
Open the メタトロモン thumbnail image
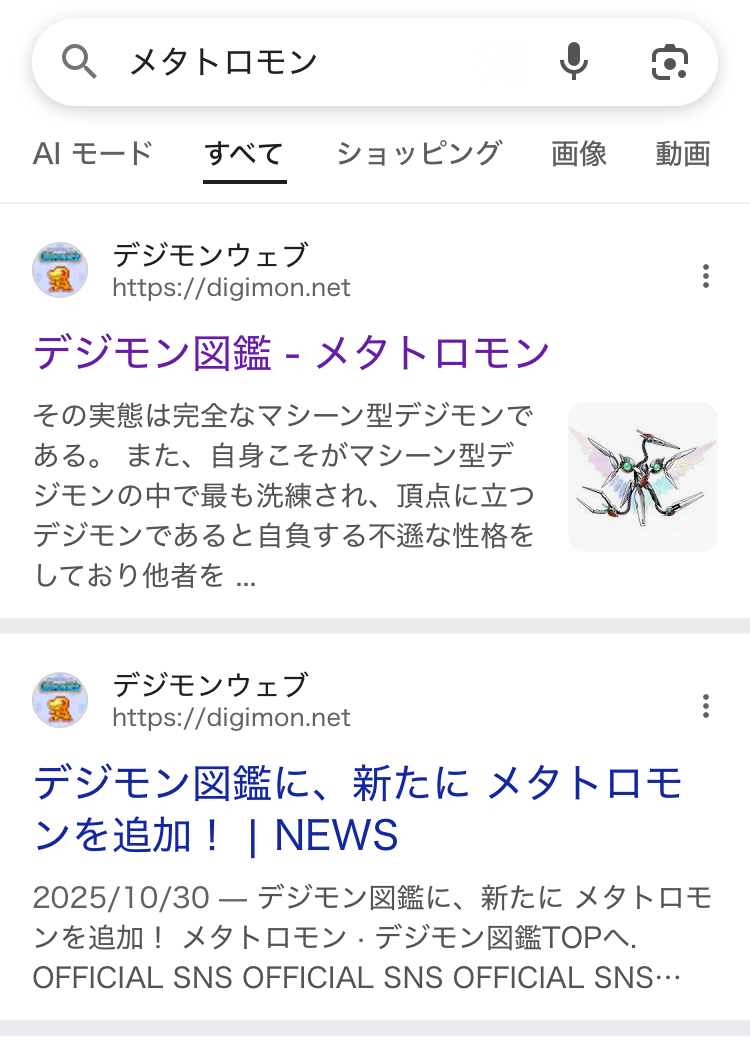tap(642, 477)
